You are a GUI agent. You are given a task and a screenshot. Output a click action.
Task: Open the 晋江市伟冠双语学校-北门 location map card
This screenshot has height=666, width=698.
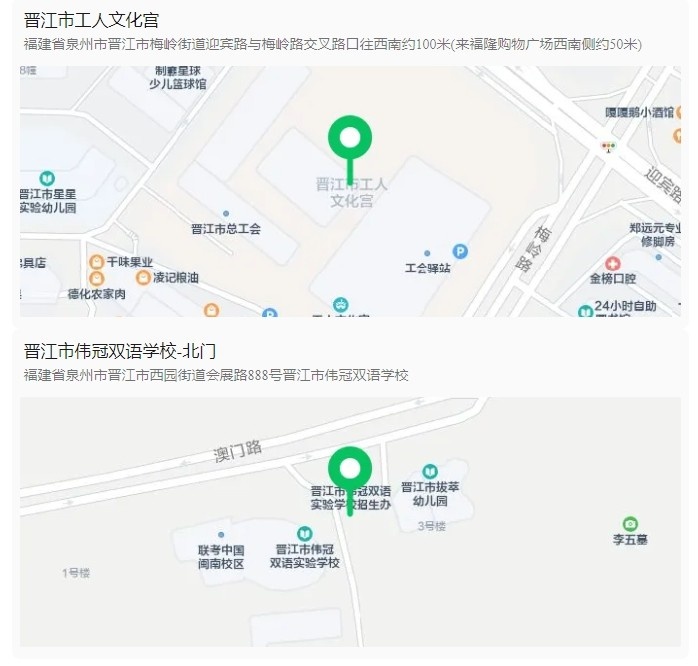(349, 520)
